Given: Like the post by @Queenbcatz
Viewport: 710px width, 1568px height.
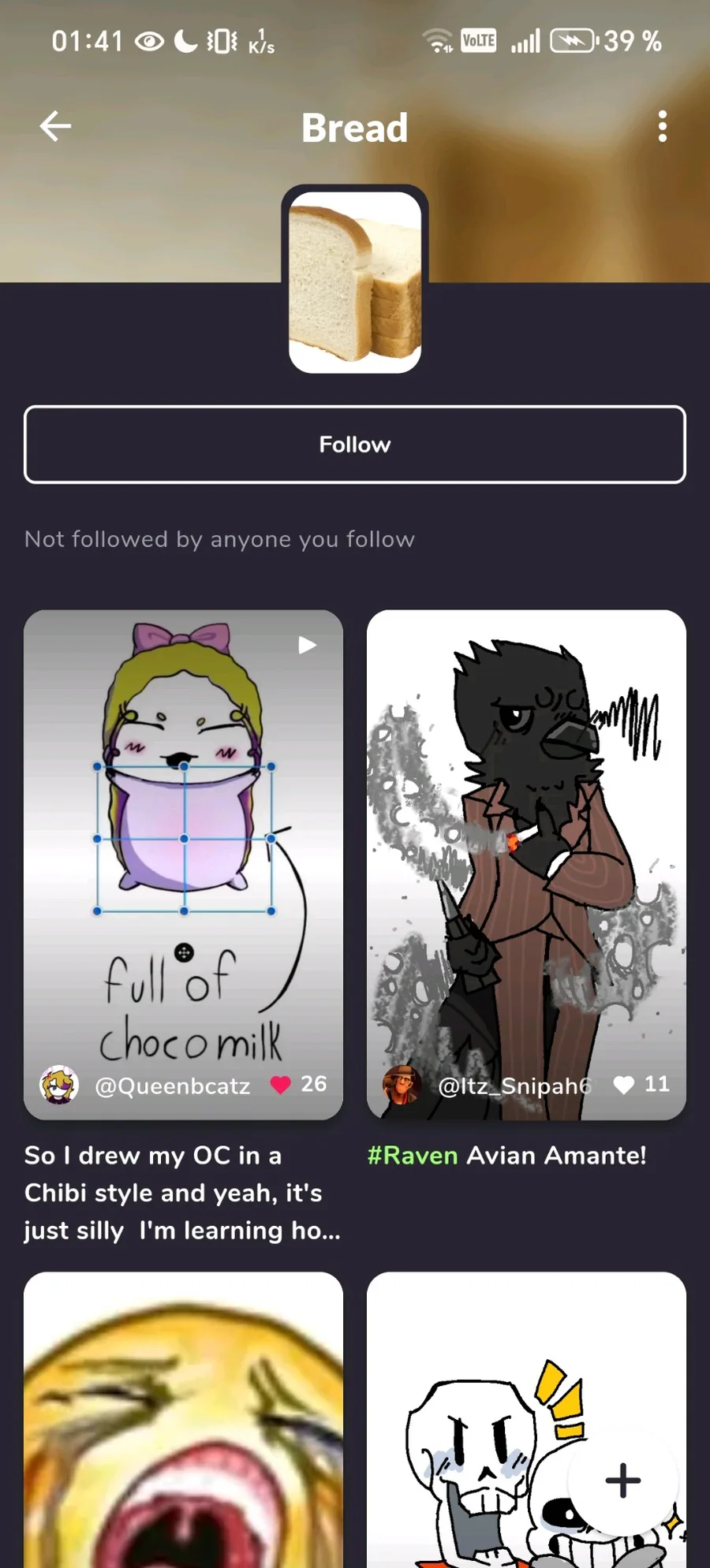Looking at the screenshot, I should (x=281, y=1085).
